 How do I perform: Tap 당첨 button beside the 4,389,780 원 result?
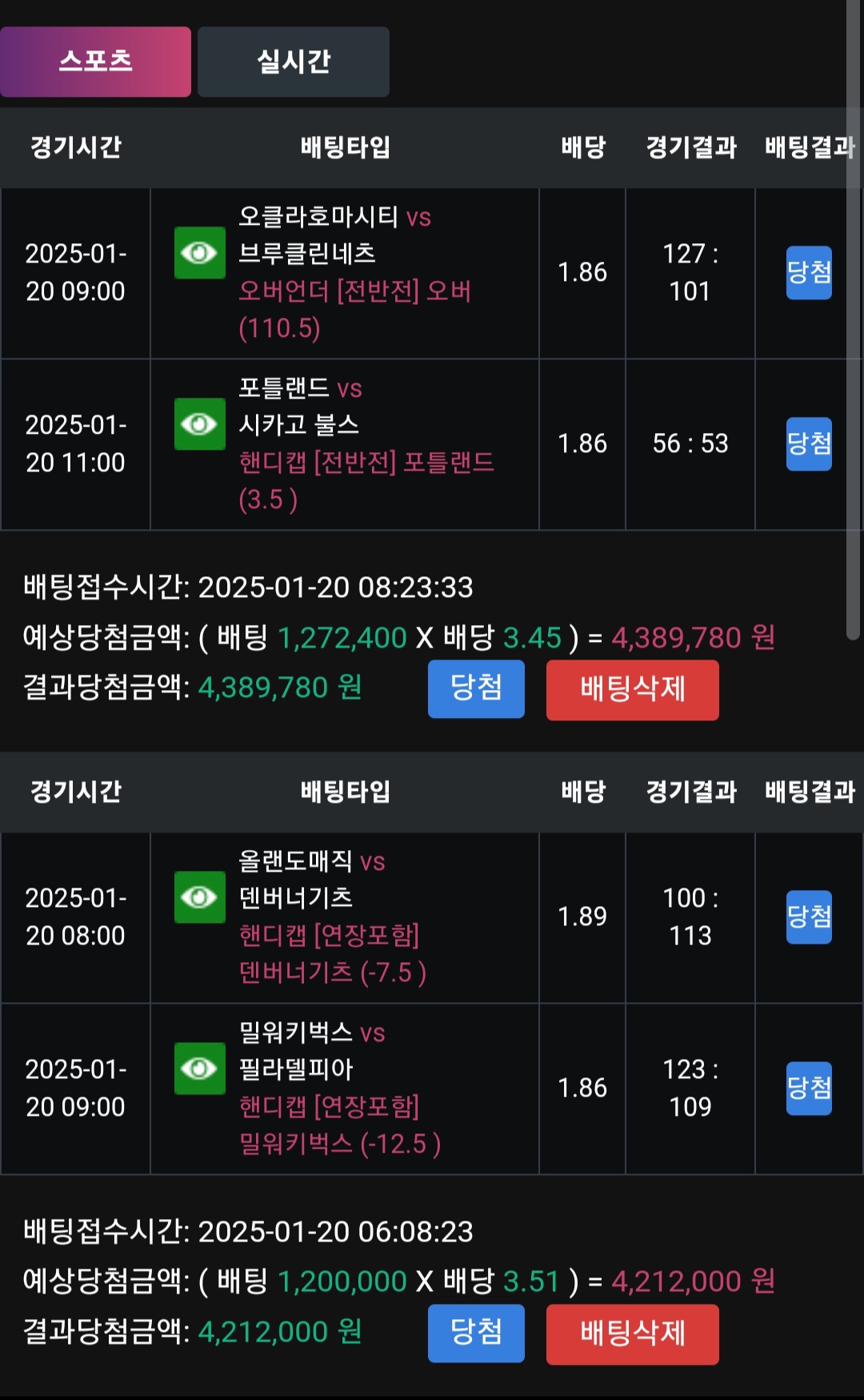(476, 688)
